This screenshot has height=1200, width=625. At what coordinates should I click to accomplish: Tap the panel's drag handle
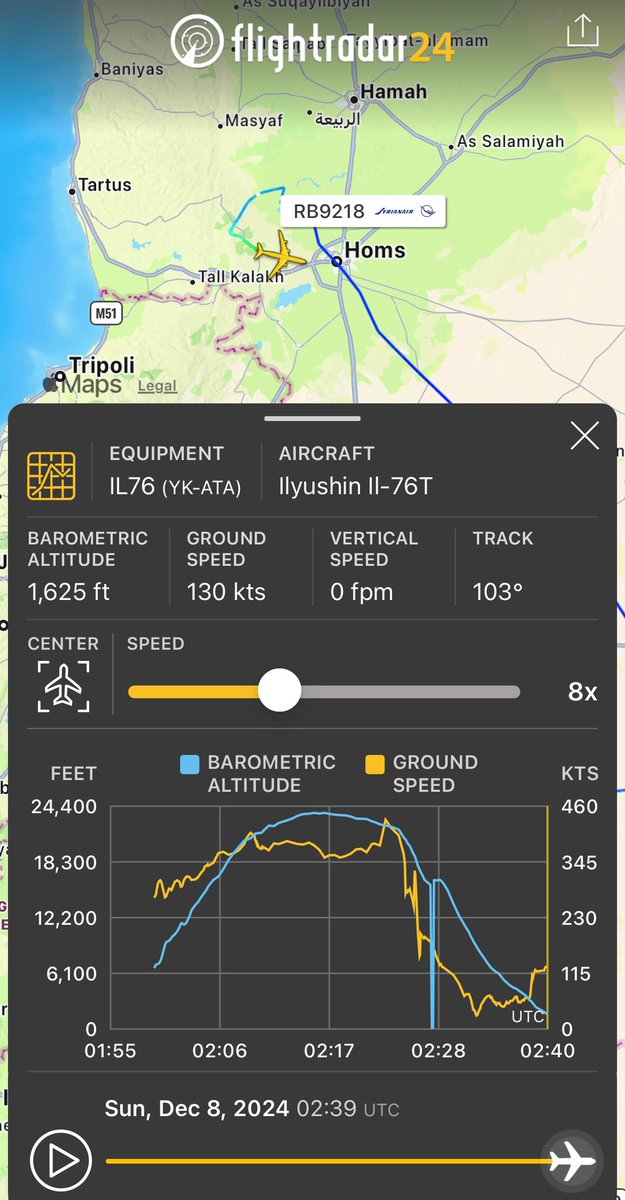(x=312, y=419)
